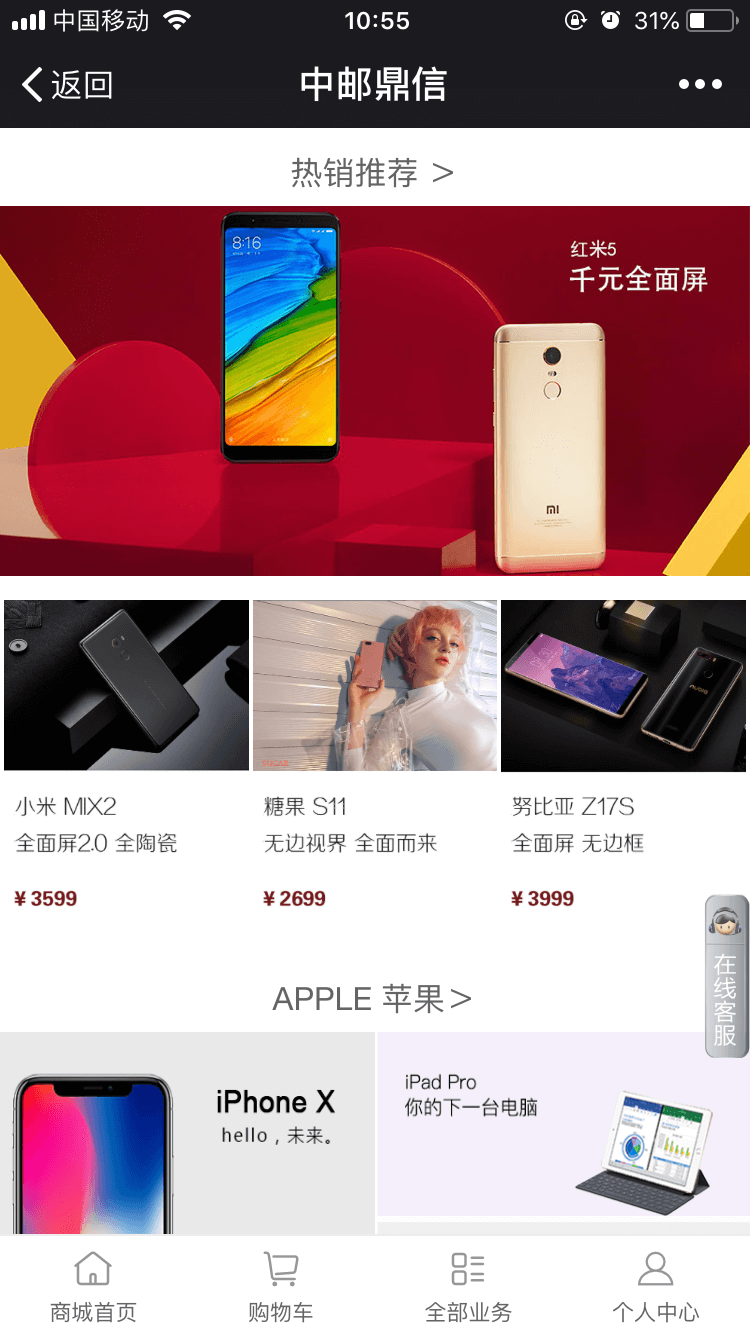Go back using 返回 button
The height and width of the screenshot is (1334, 750).
pyautogui.click(x=67, y=85)
